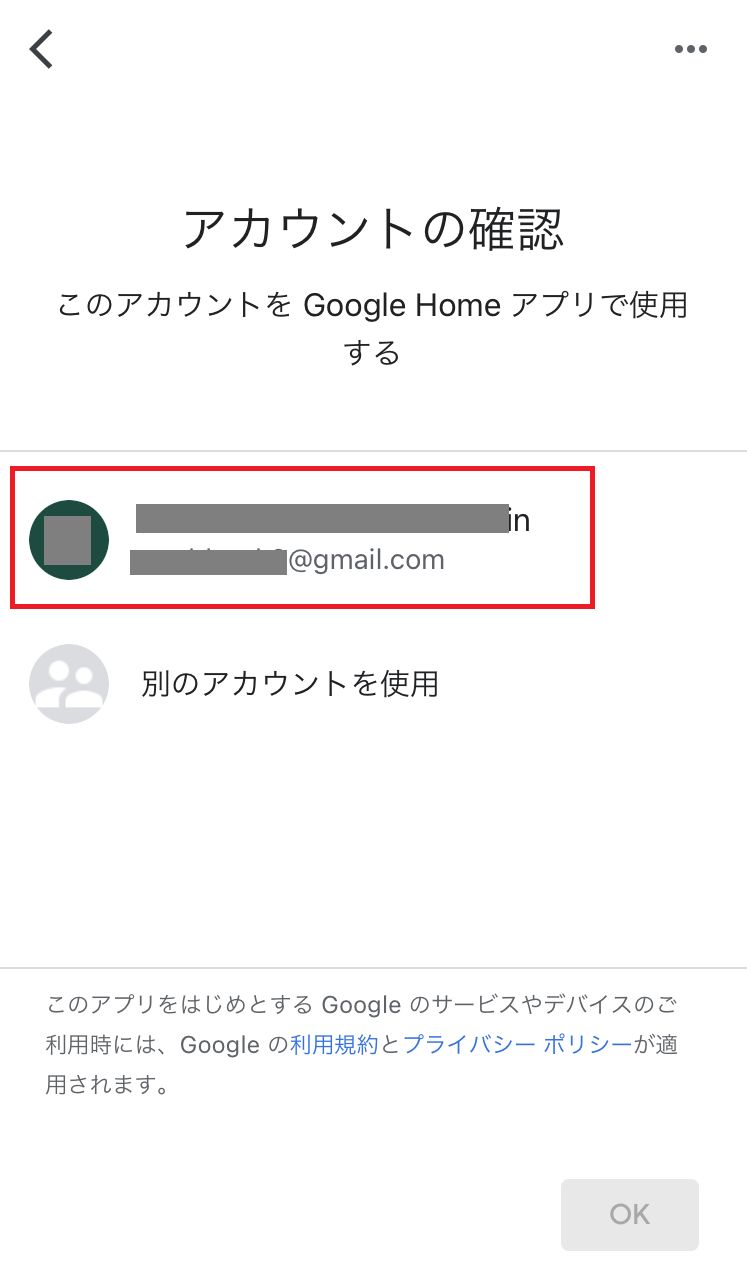Open the three-dot overflow menu
The height and width of the screenshot is (1287, 747).
pyautogui.click(x=690, y=49)
